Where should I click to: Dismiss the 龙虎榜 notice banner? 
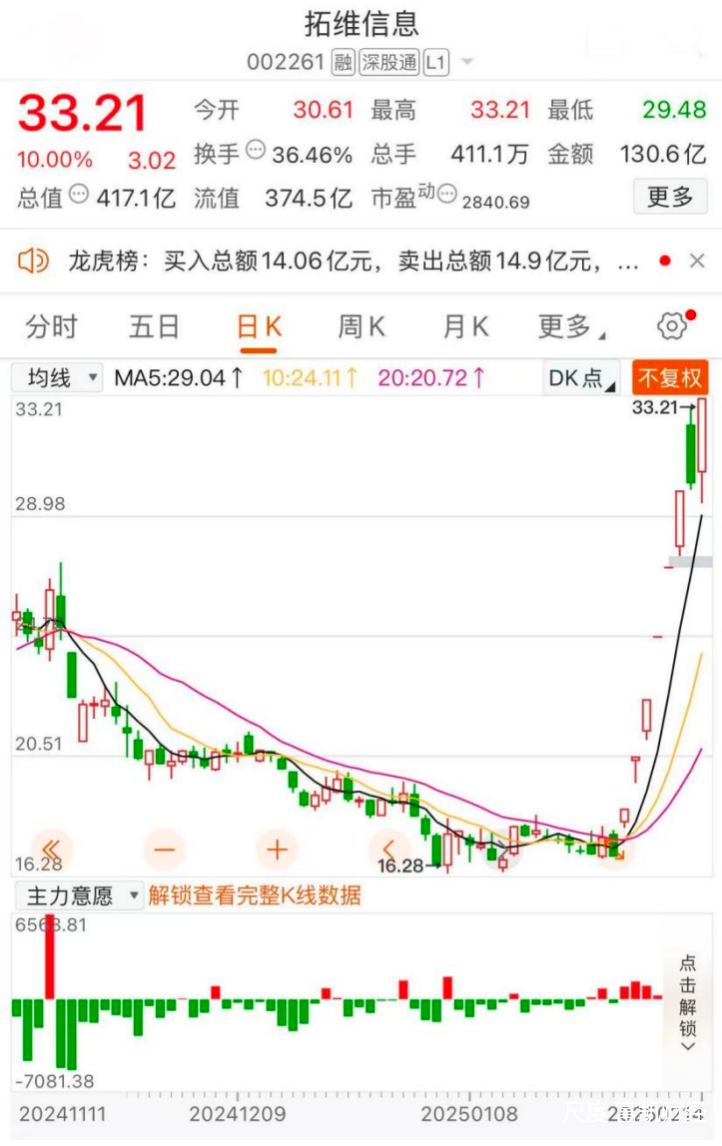[x=697, y=261]
